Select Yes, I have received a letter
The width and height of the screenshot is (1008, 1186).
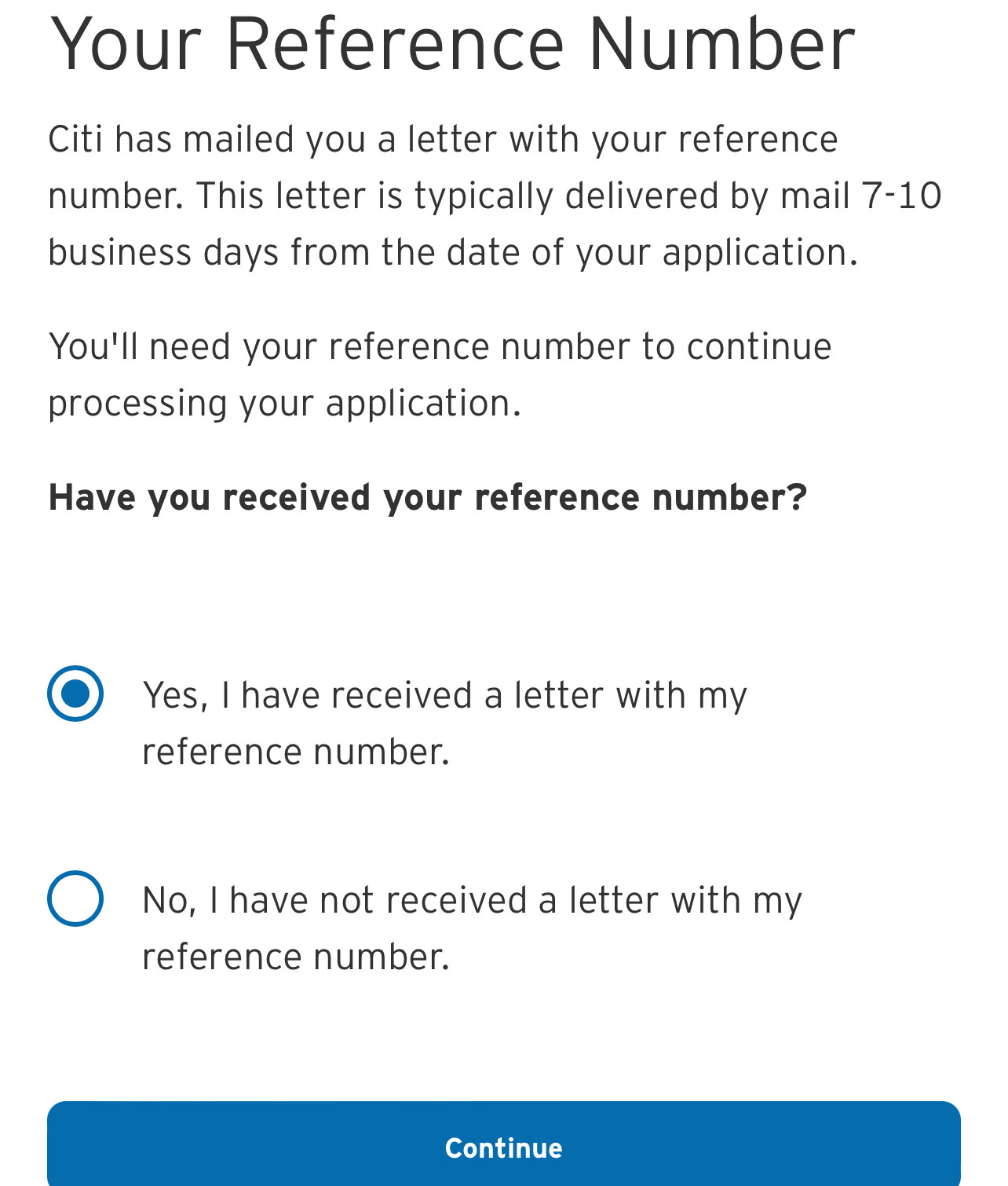tap(75, 694)
